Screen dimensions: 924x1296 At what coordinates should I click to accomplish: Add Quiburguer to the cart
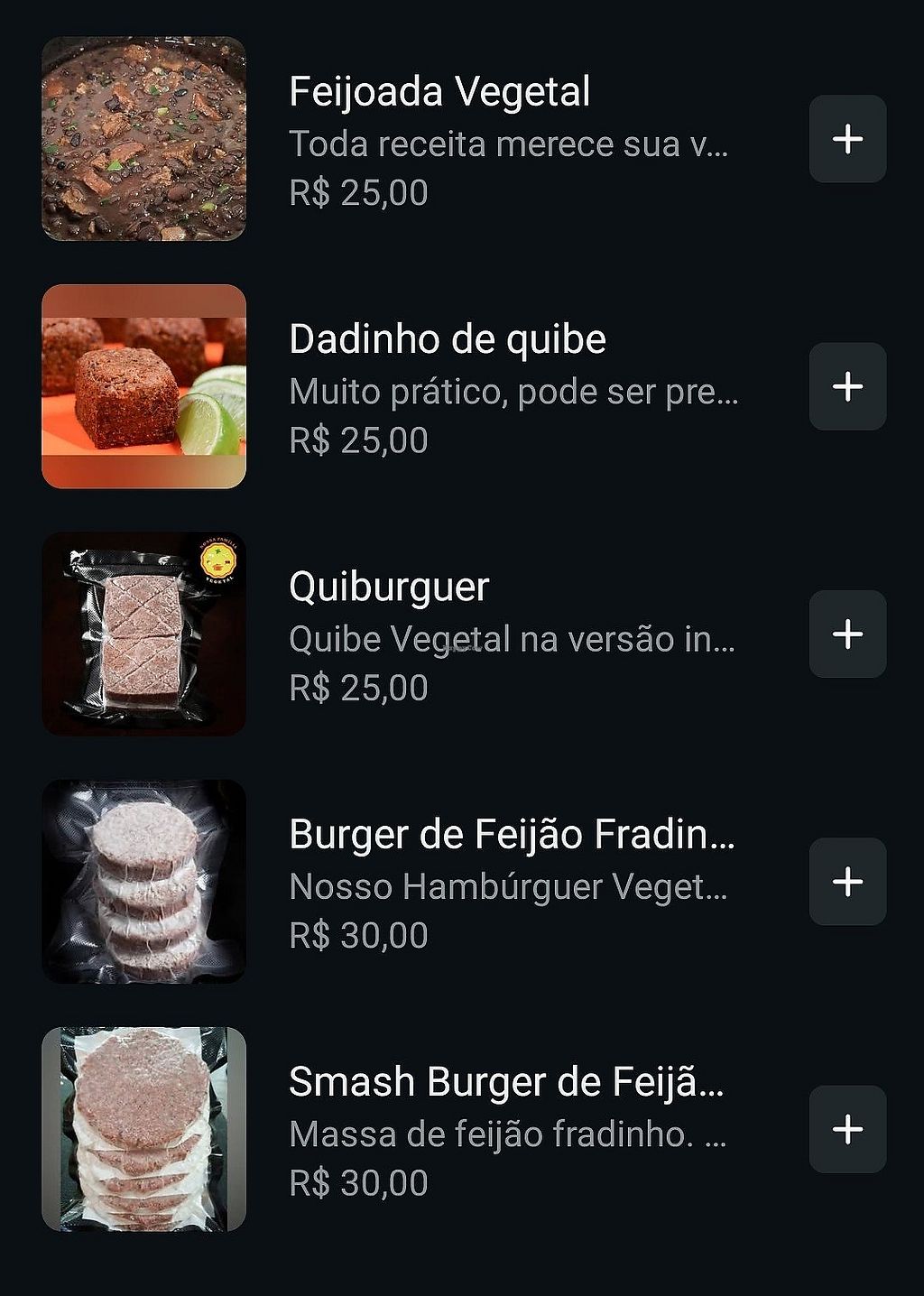pyautogui.click(x=847, y=634)
